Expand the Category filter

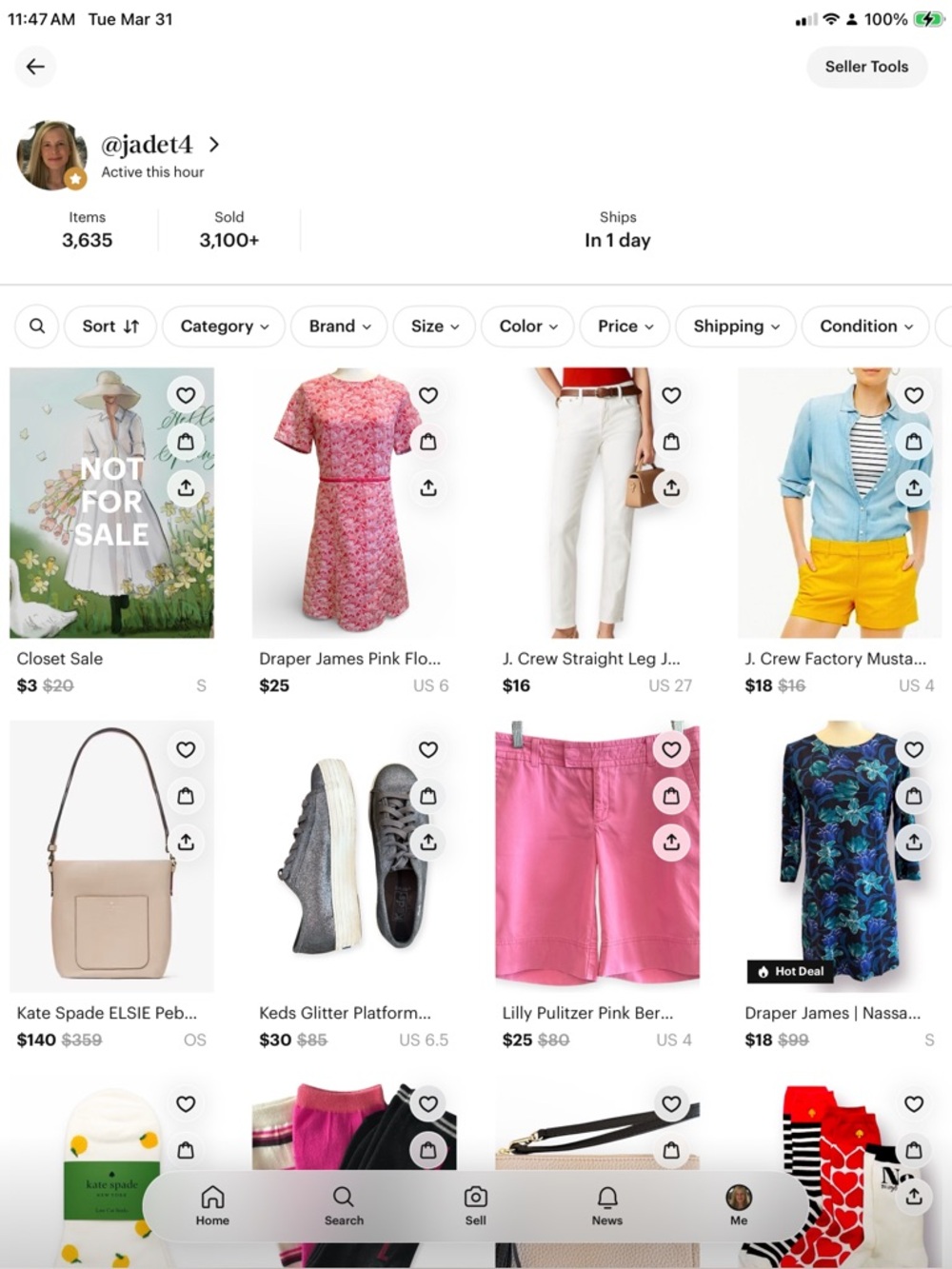(225, 326)
